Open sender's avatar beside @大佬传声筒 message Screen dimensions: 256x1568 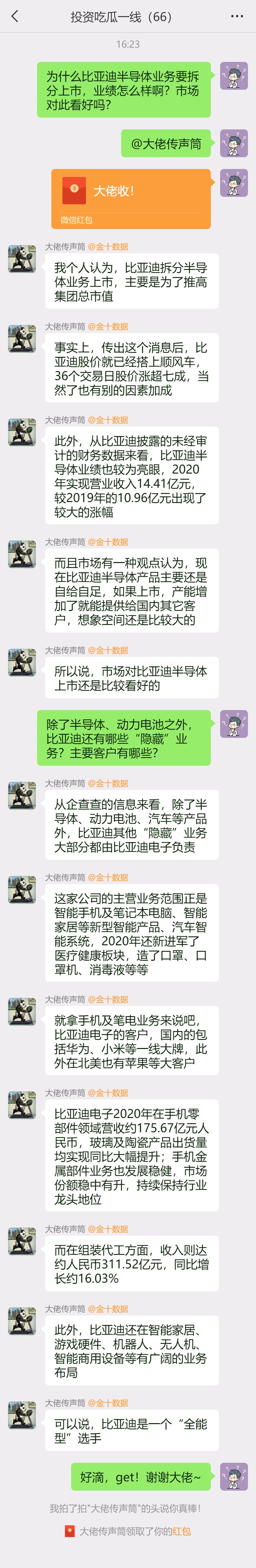point(233,144)
